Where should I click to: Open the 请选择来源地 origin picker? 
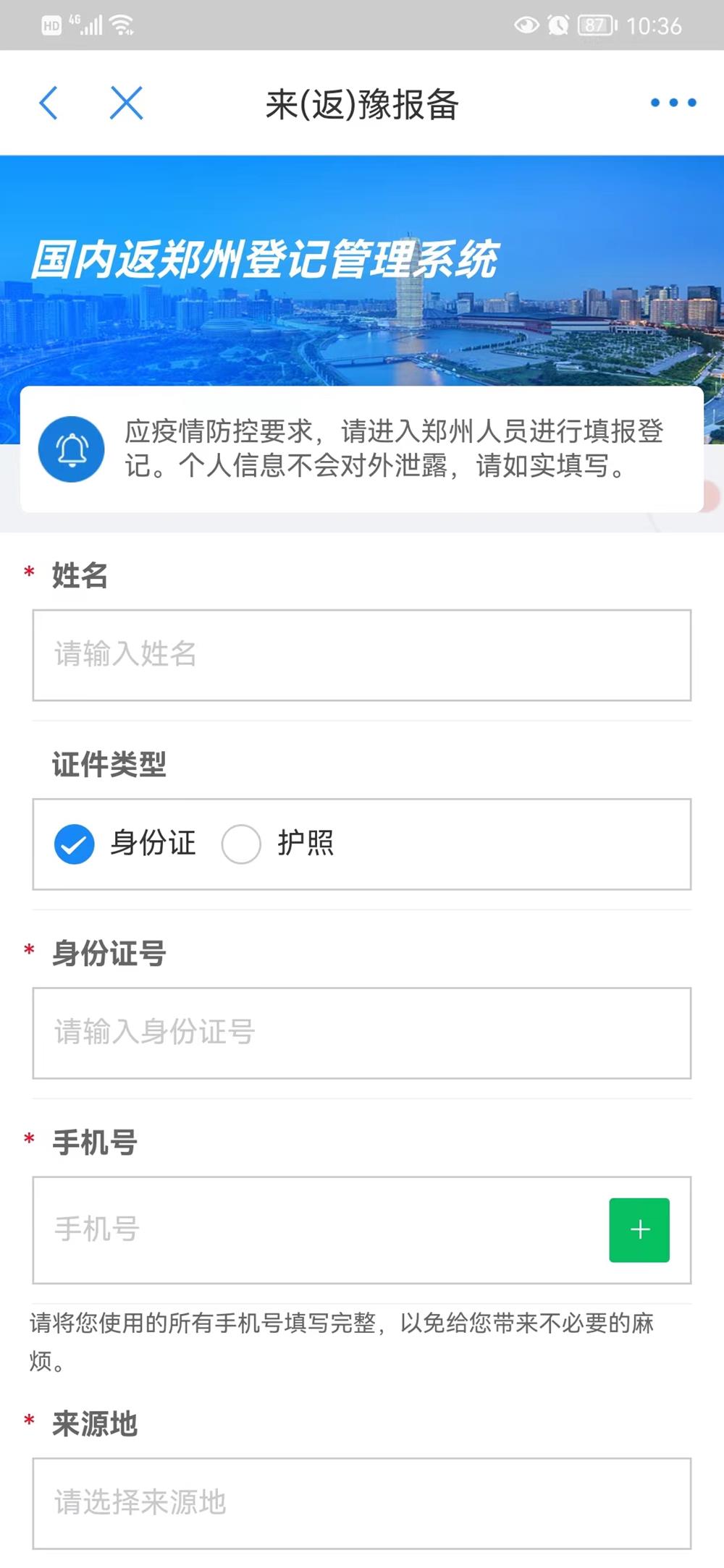pos(361,1503)
